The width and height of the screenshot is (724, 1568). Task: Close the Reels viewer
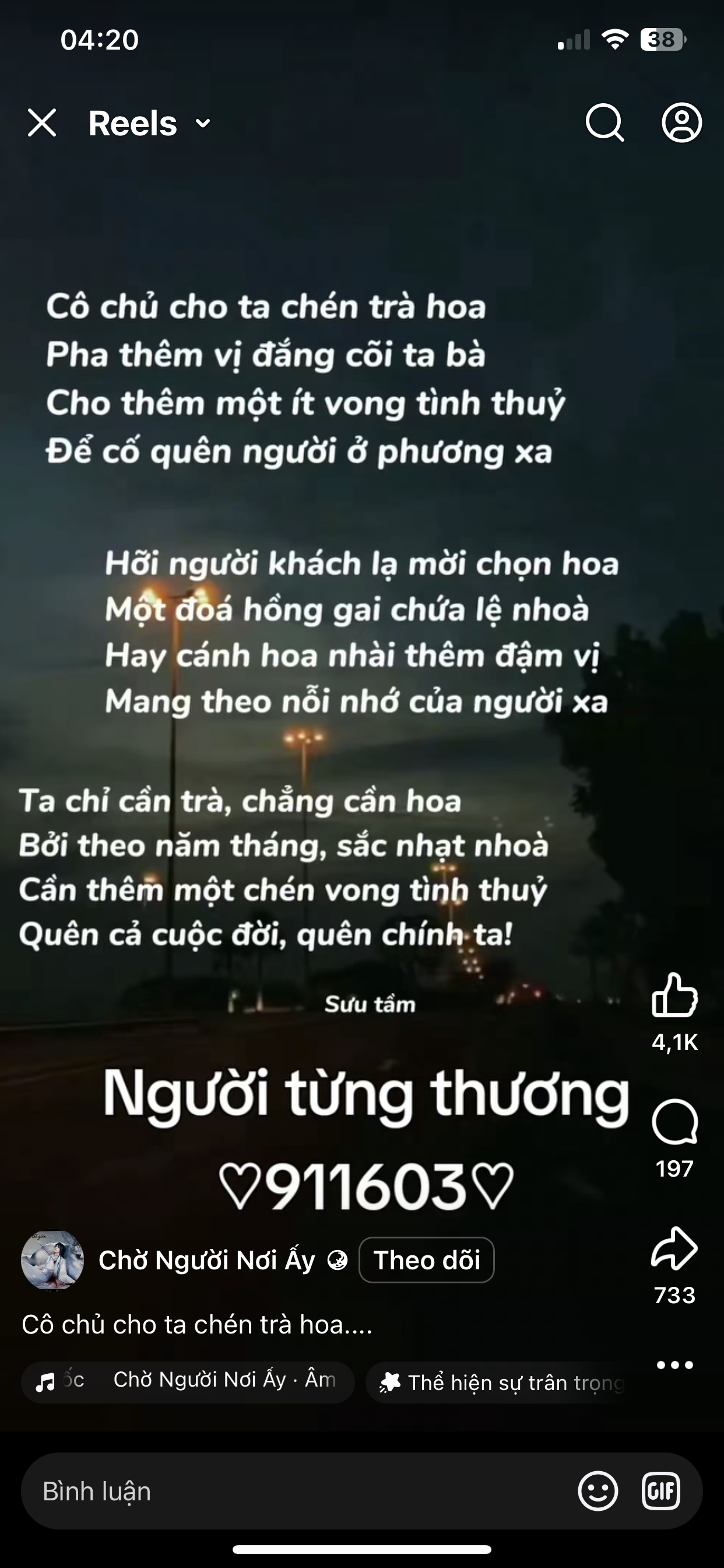(42, 123)
